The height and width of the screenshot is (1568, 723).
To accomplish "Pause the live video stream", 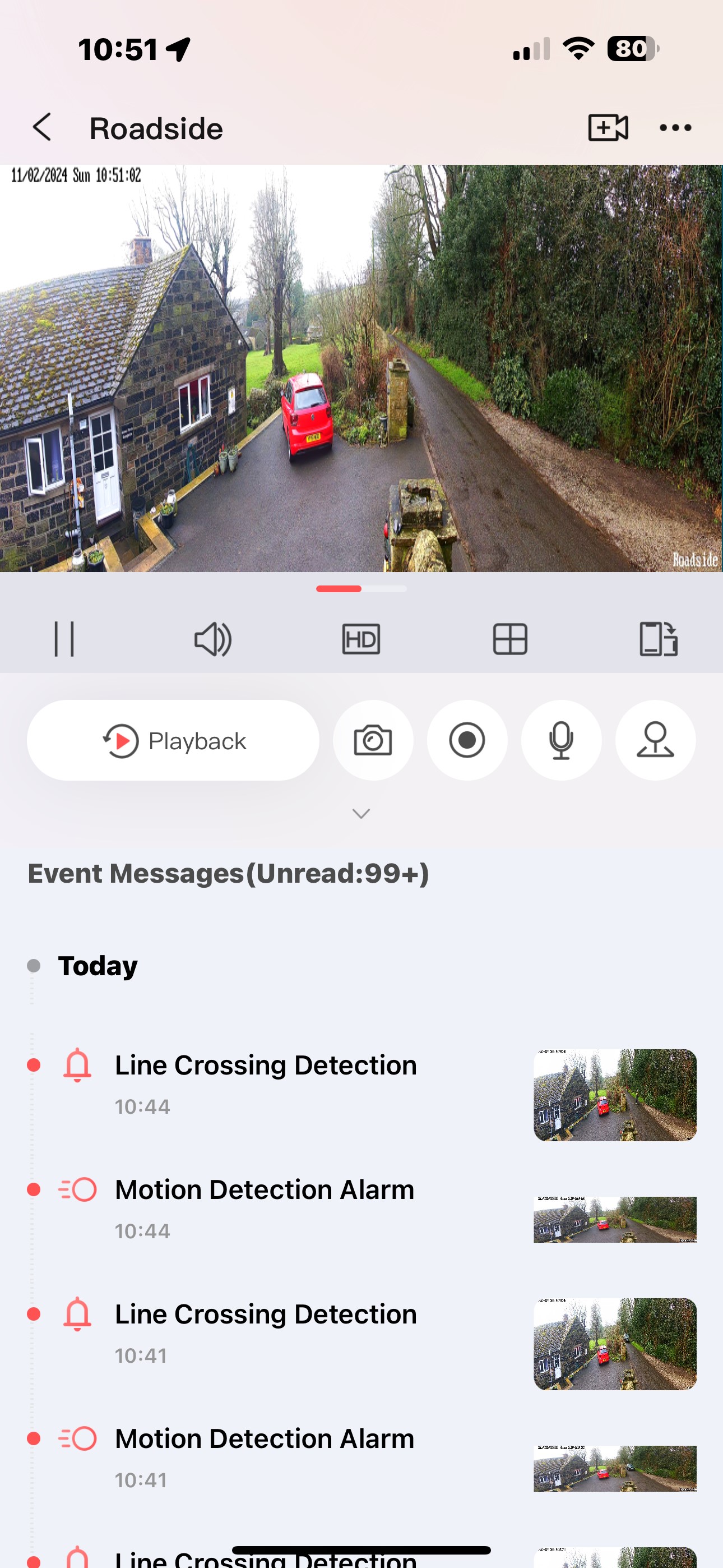I will pos(64,639).
